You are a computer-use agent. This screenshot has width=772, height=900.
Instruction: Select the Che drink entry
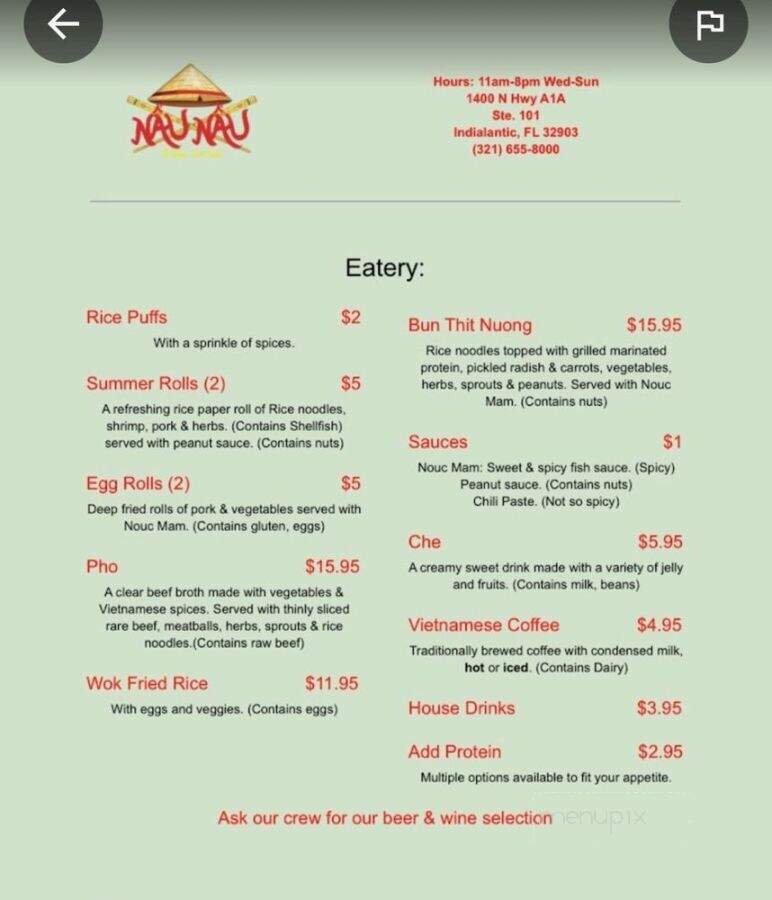(424, 542)
